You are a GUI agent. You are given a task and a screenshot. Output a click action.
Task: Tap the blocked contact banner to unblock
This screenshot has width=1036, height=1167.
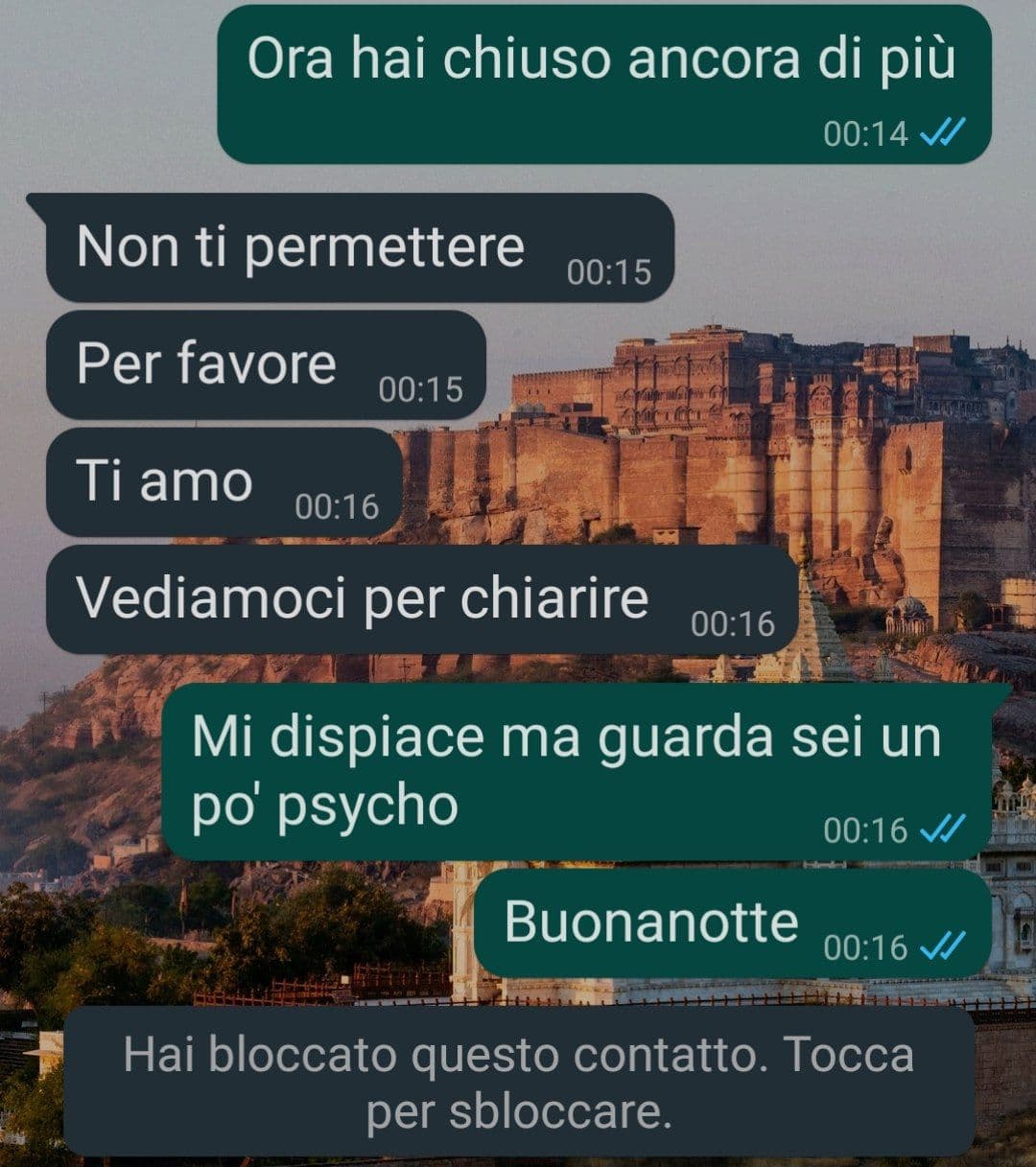(x=518, y=1082)
